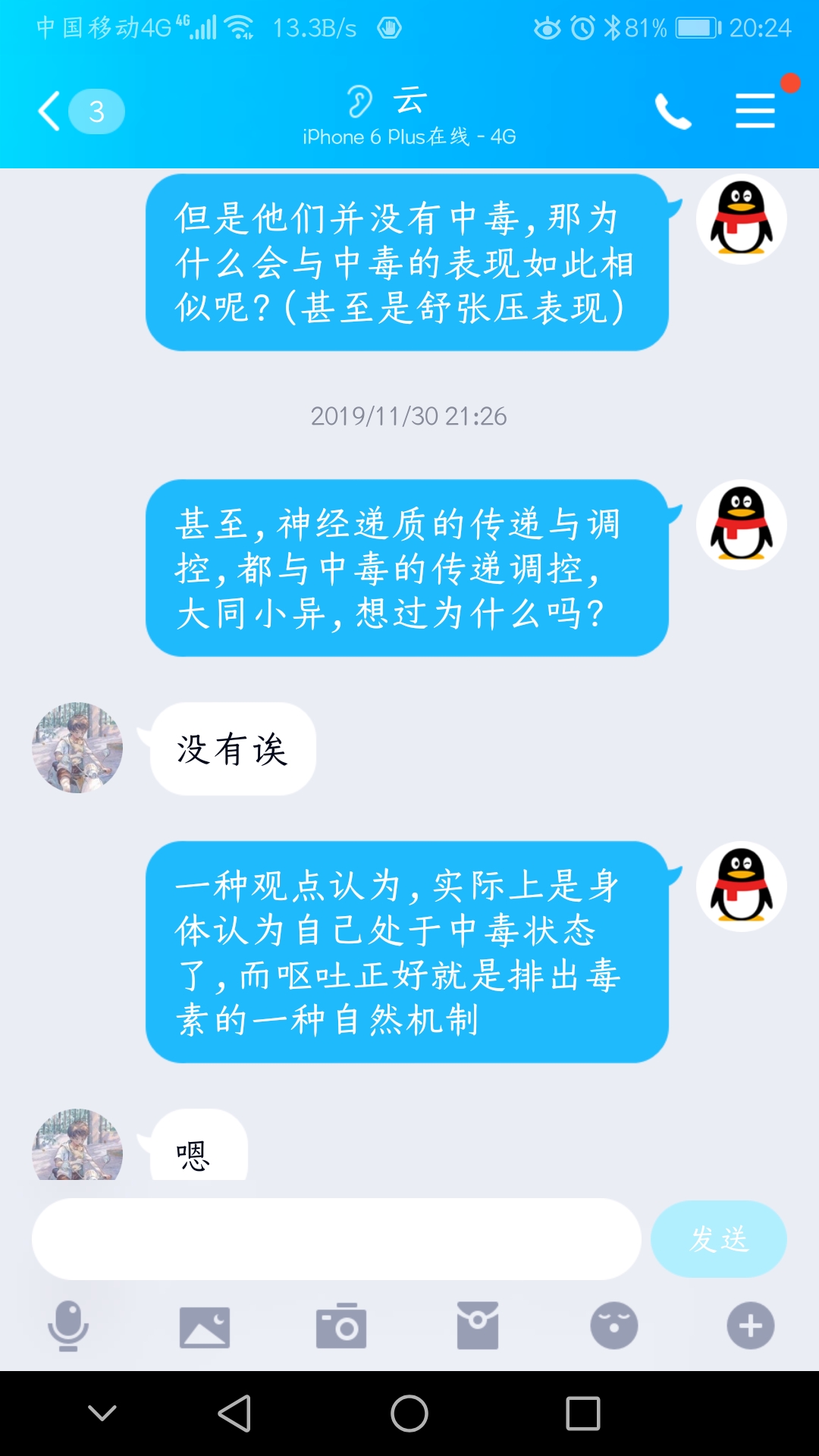Screen dimensions: 819x1456
Task: Start a voice call with 云
Action: coord(673,111)
